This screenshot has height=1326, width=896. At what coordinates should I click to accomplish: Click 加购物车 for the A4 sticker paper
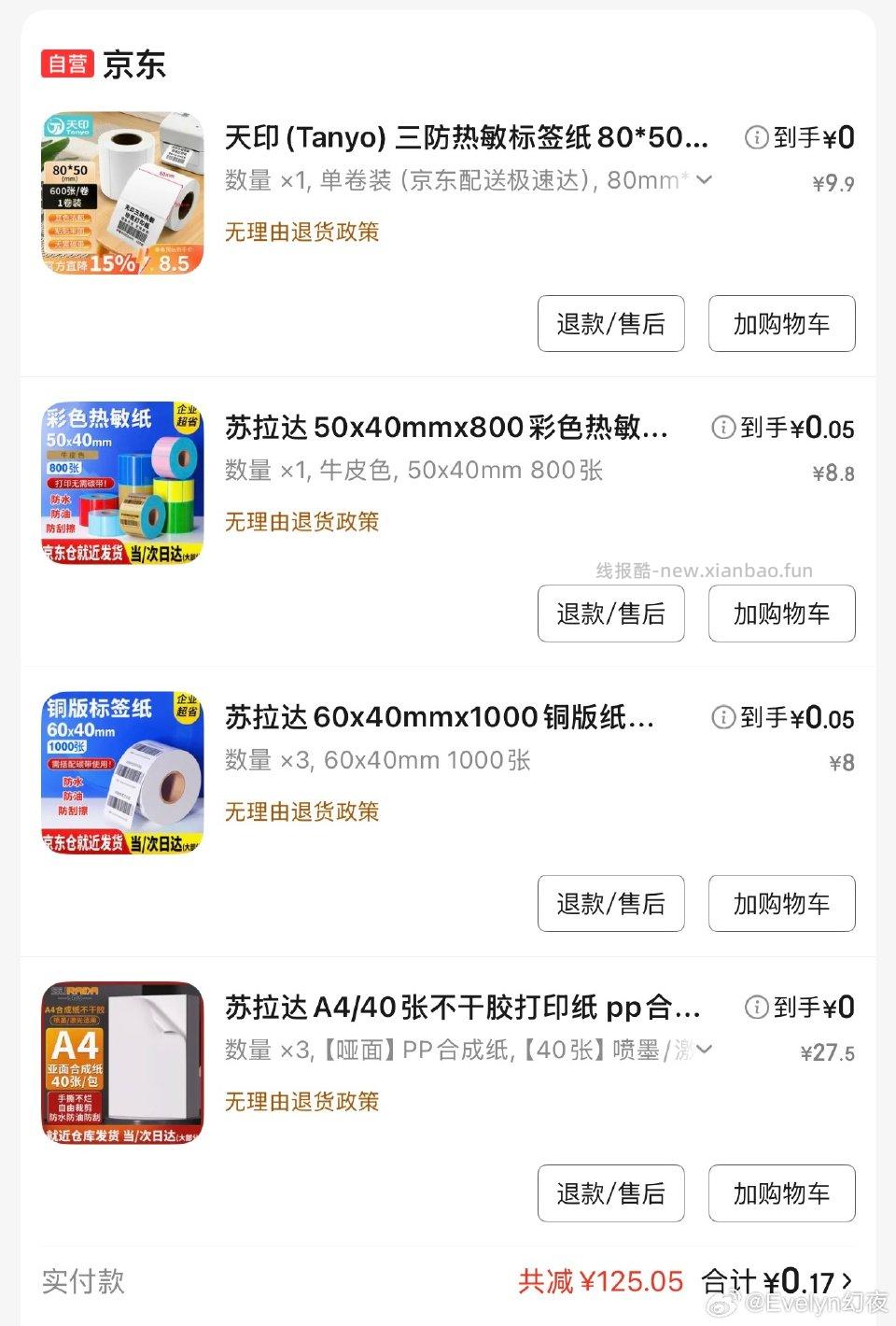pos(781,1192)
